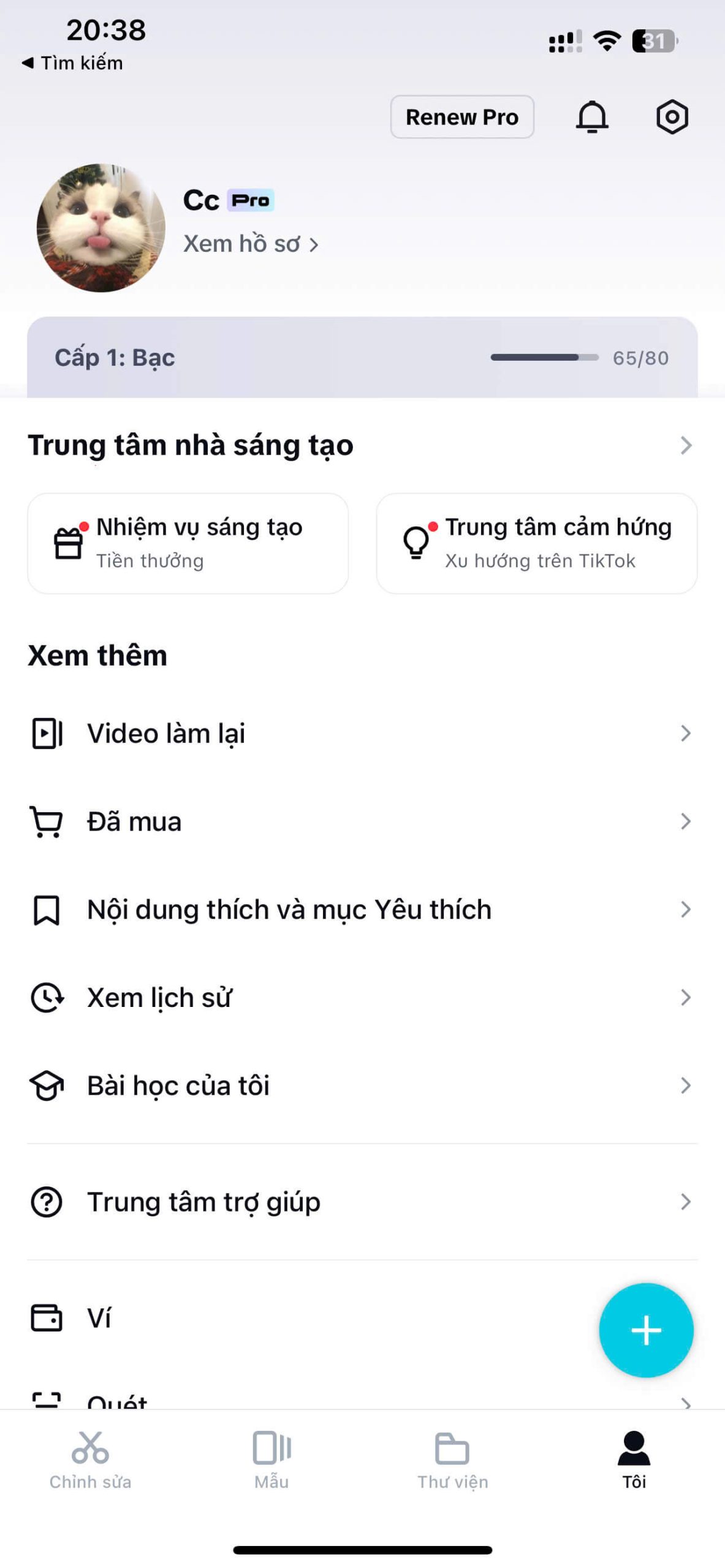The width and height of the screenshot is (725, 1568).
Task: Tap the profile avatar picture
Action: [101, 227]
